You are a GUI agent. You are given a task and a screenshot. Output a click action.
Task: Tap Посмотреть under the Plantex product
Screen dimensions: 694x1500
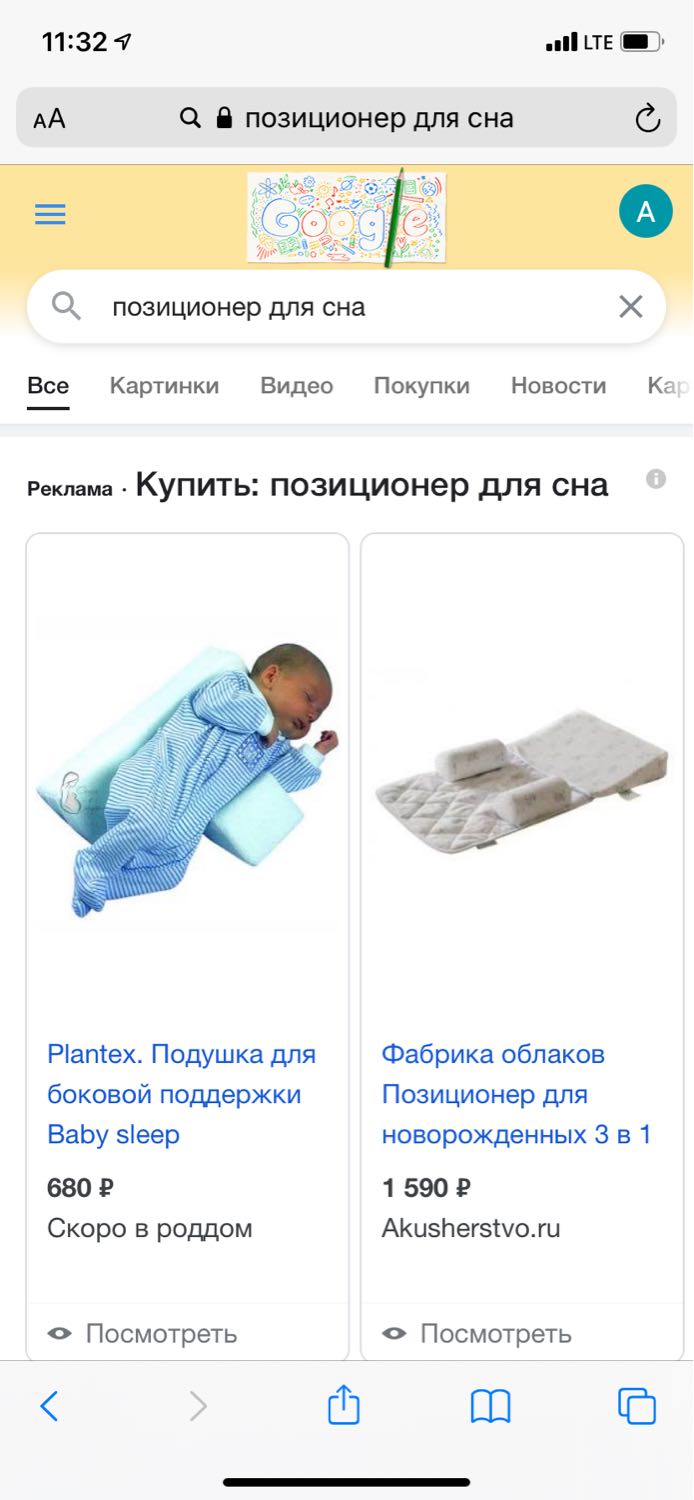coord(143,1333)
